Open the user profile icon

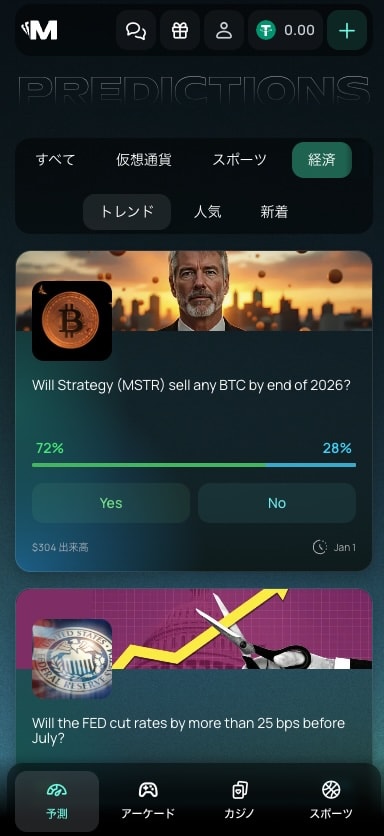(x=224, y=30)
